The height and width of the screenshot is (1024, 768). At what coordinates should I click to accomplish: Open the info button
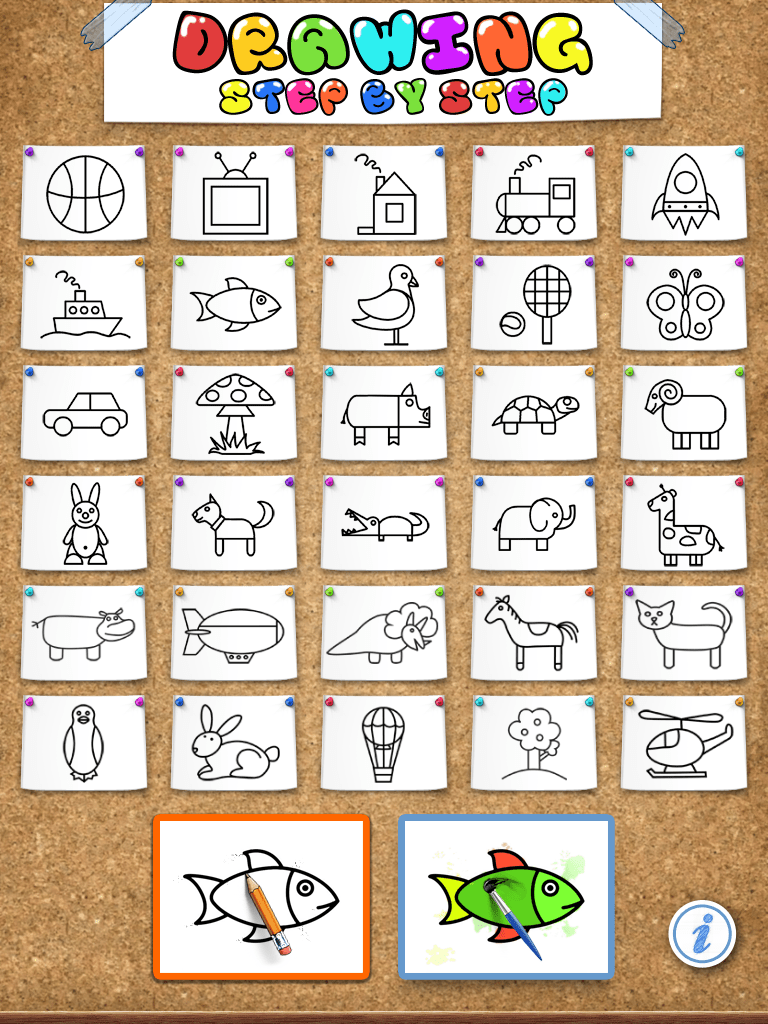click(x=702, y=934)
